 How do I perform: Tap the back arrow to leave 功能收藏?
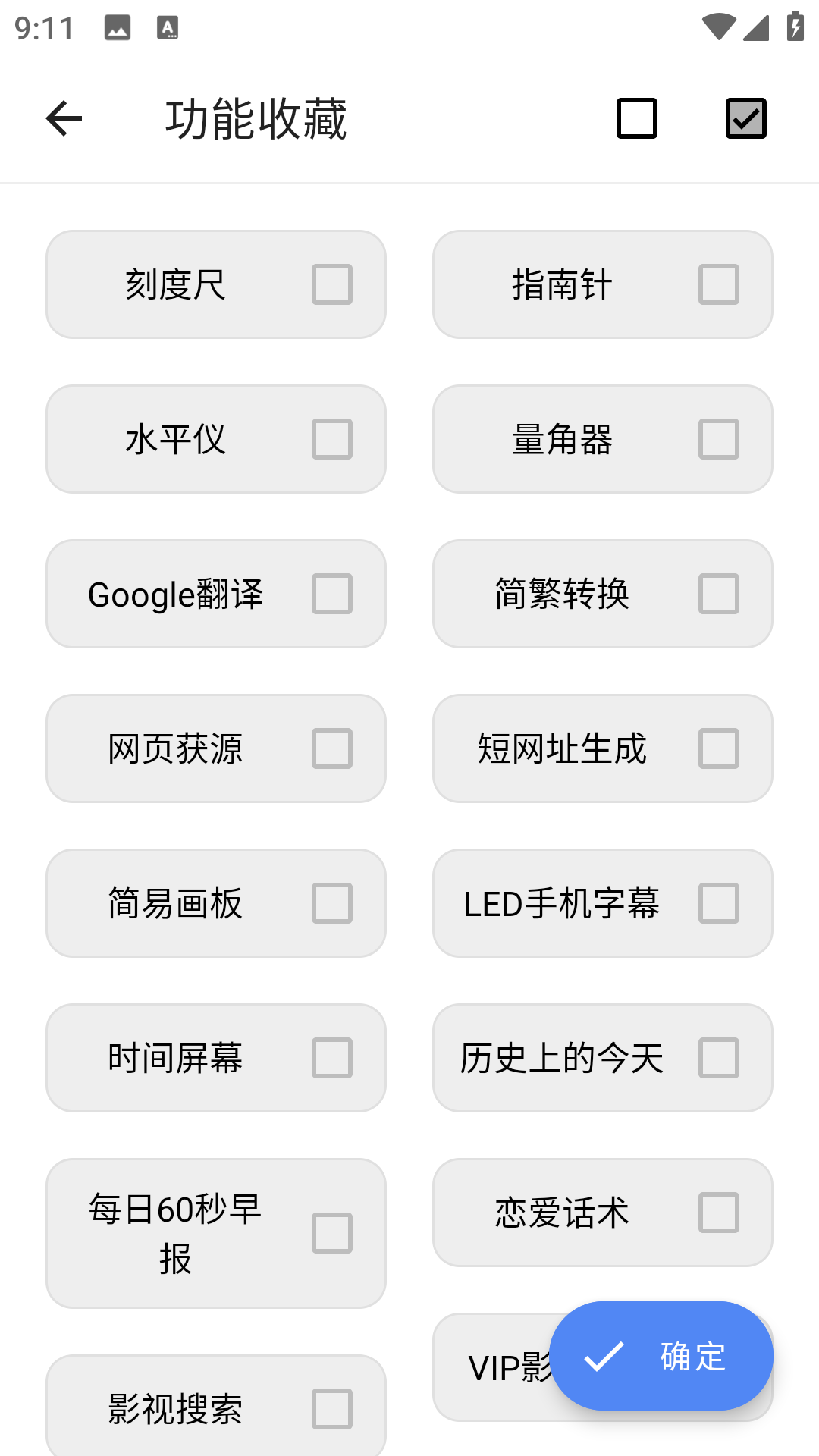point(63,118)
